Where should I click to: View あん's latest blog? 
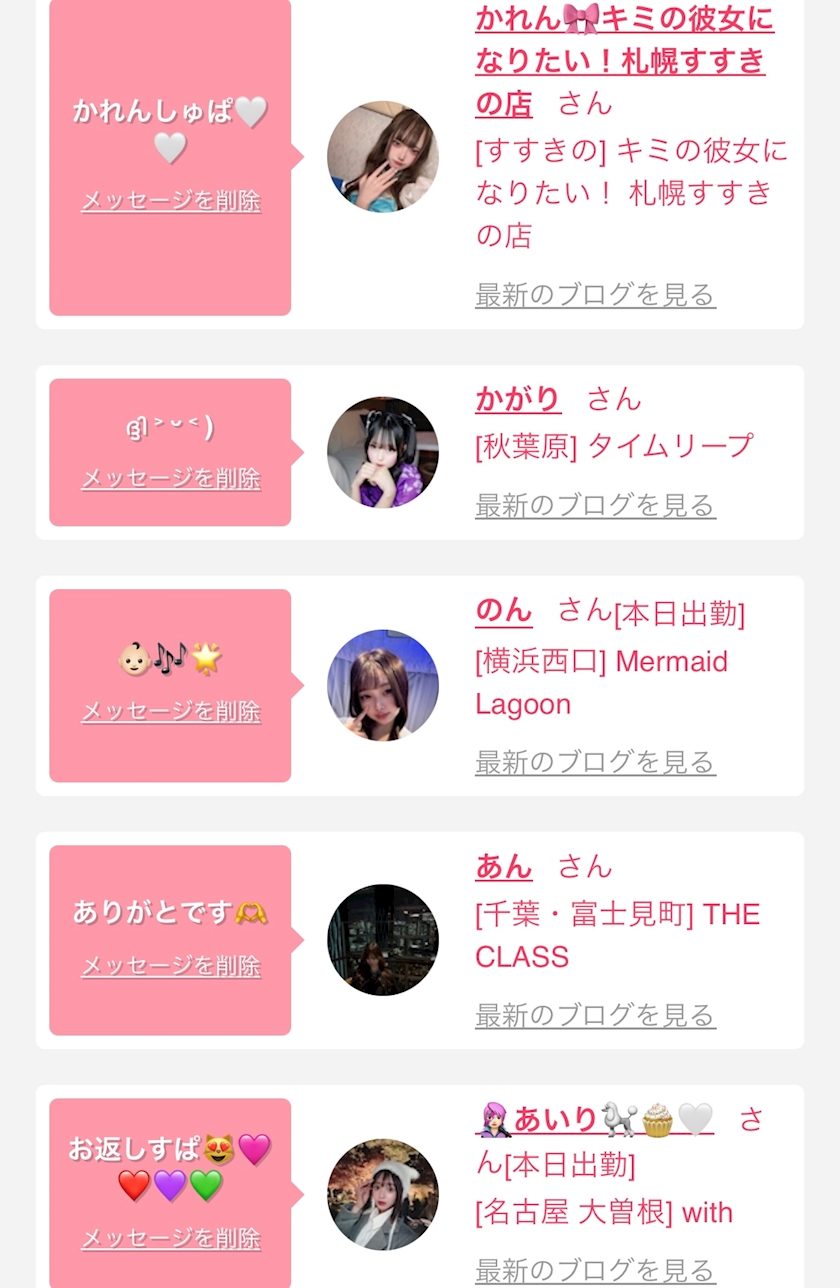coord(595,1015)
